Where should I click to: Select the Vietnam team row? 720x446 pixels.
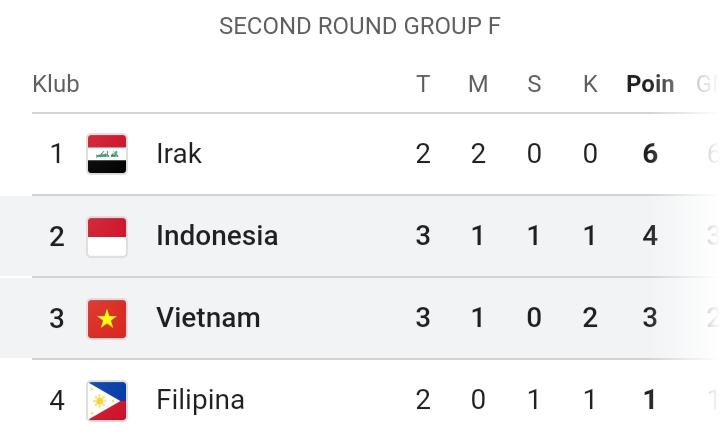pos(360,318)
